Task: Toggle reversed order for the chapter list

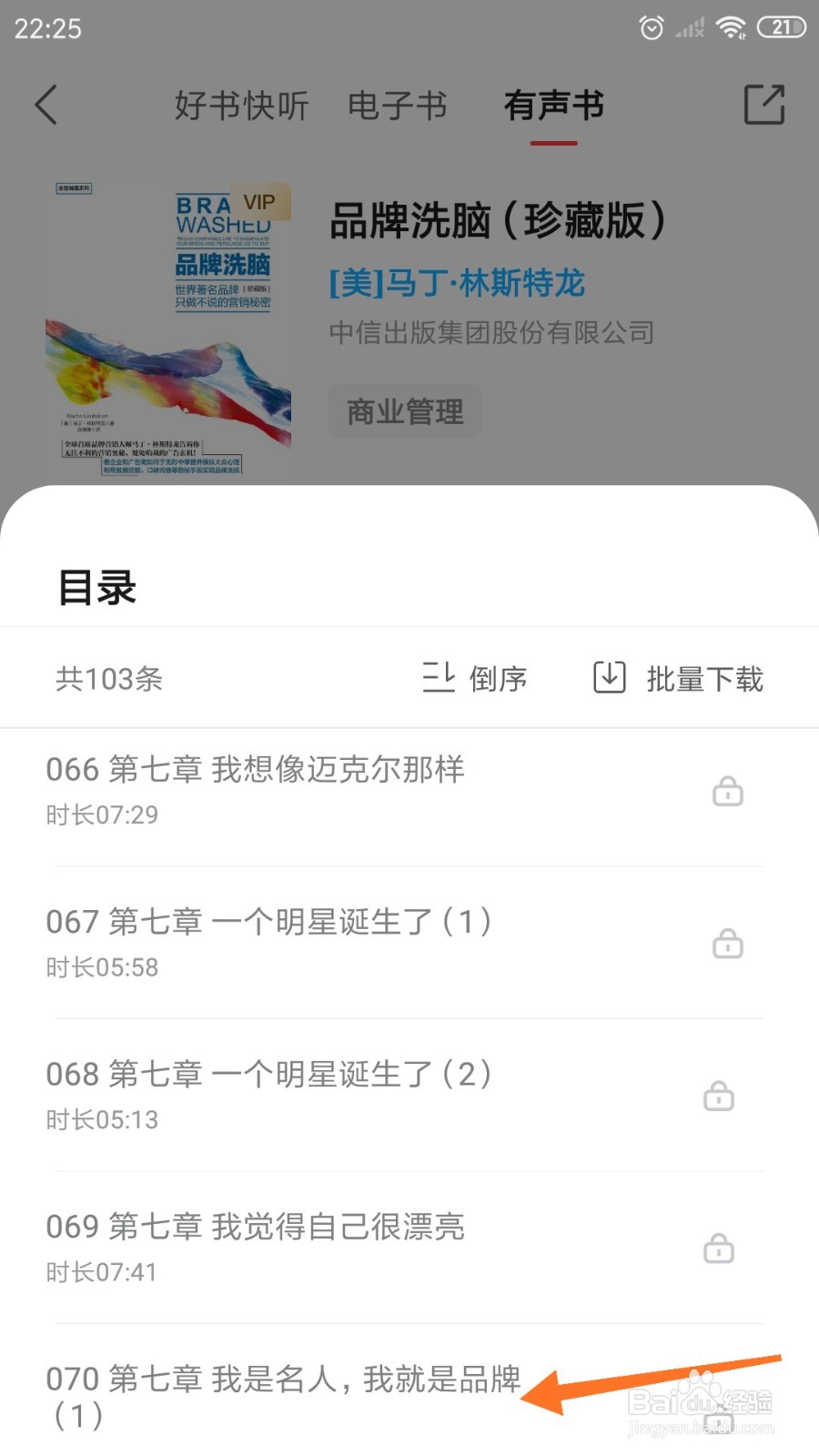Action: [x=477, y=678]
